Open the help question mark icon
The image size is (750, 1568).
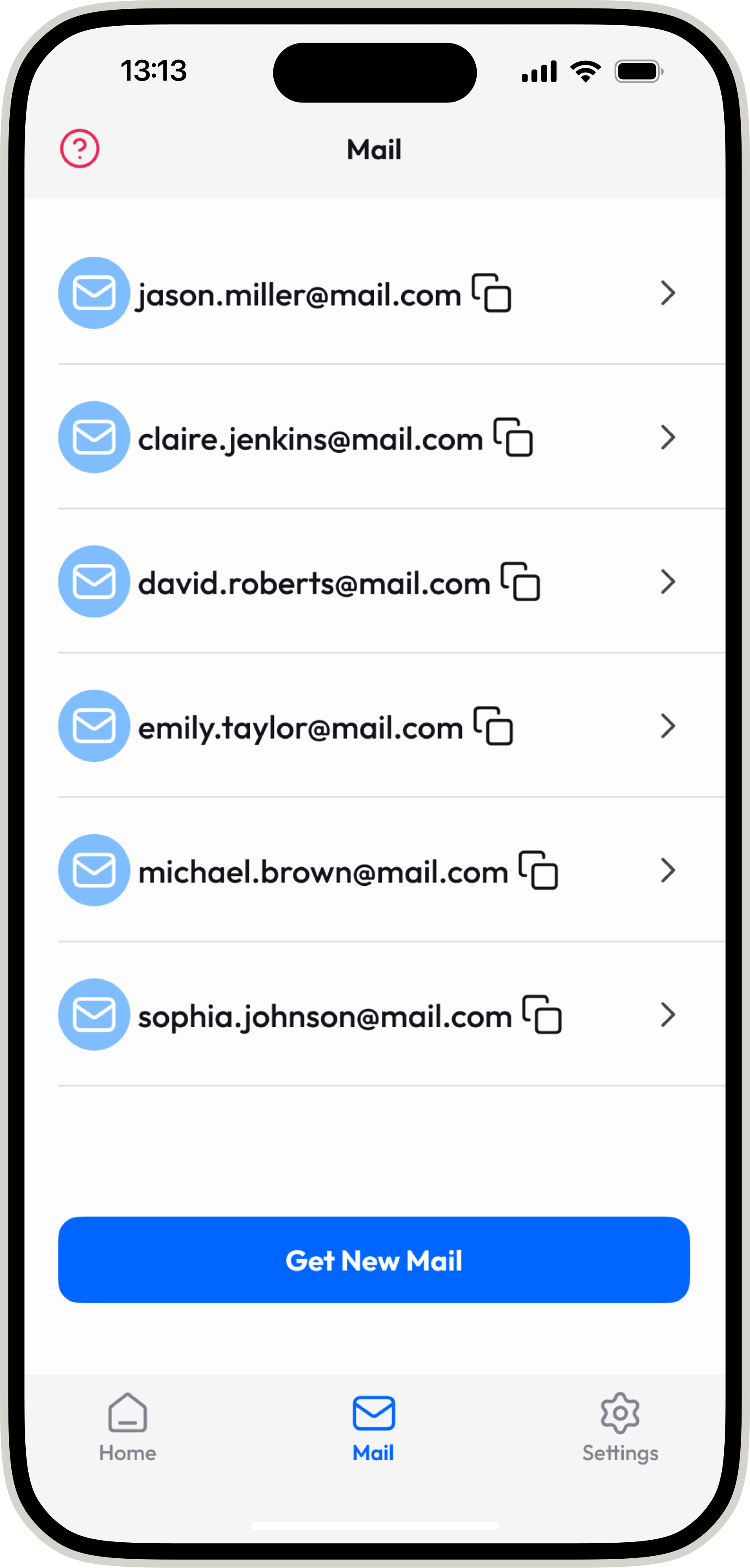click(80, 148)
